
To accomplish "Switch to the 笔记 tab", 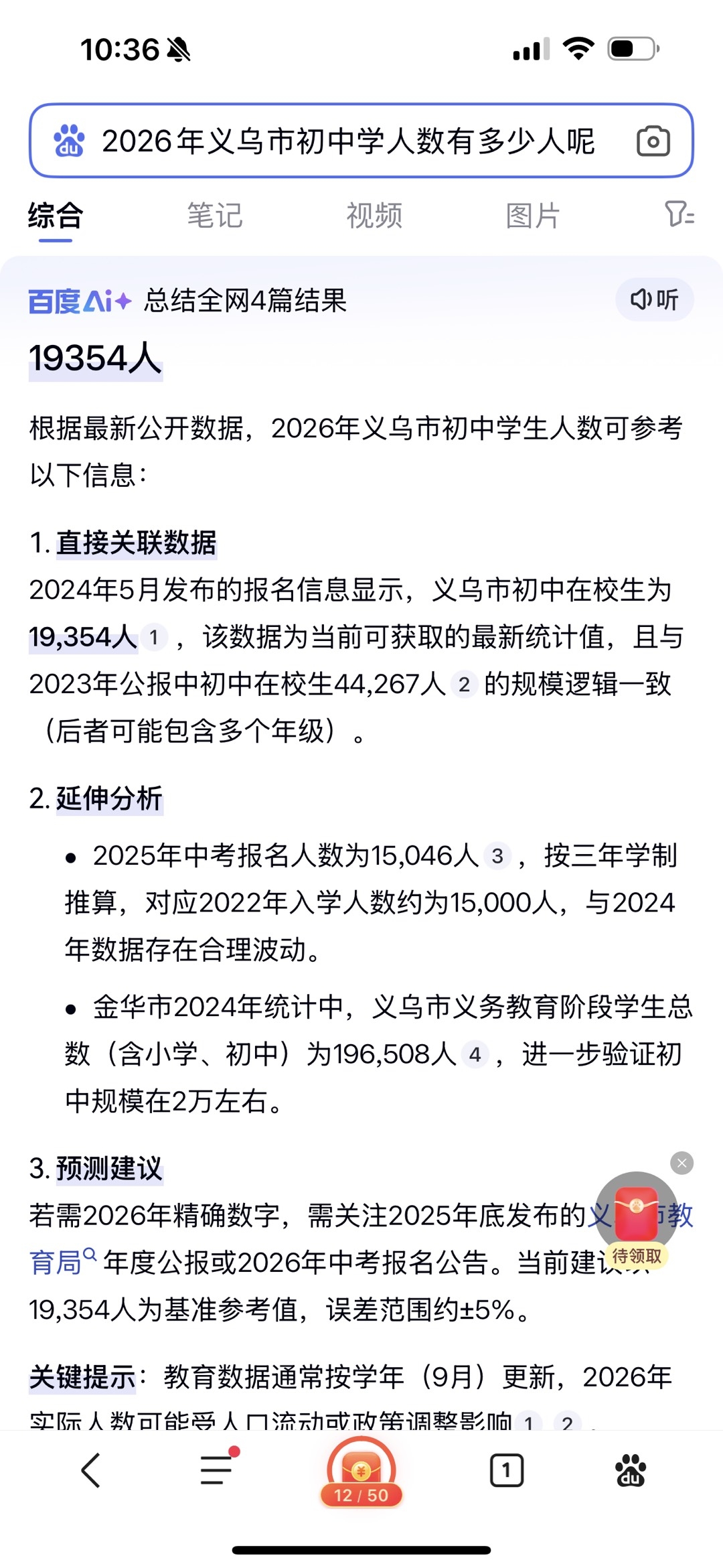I will click(214, 216).
